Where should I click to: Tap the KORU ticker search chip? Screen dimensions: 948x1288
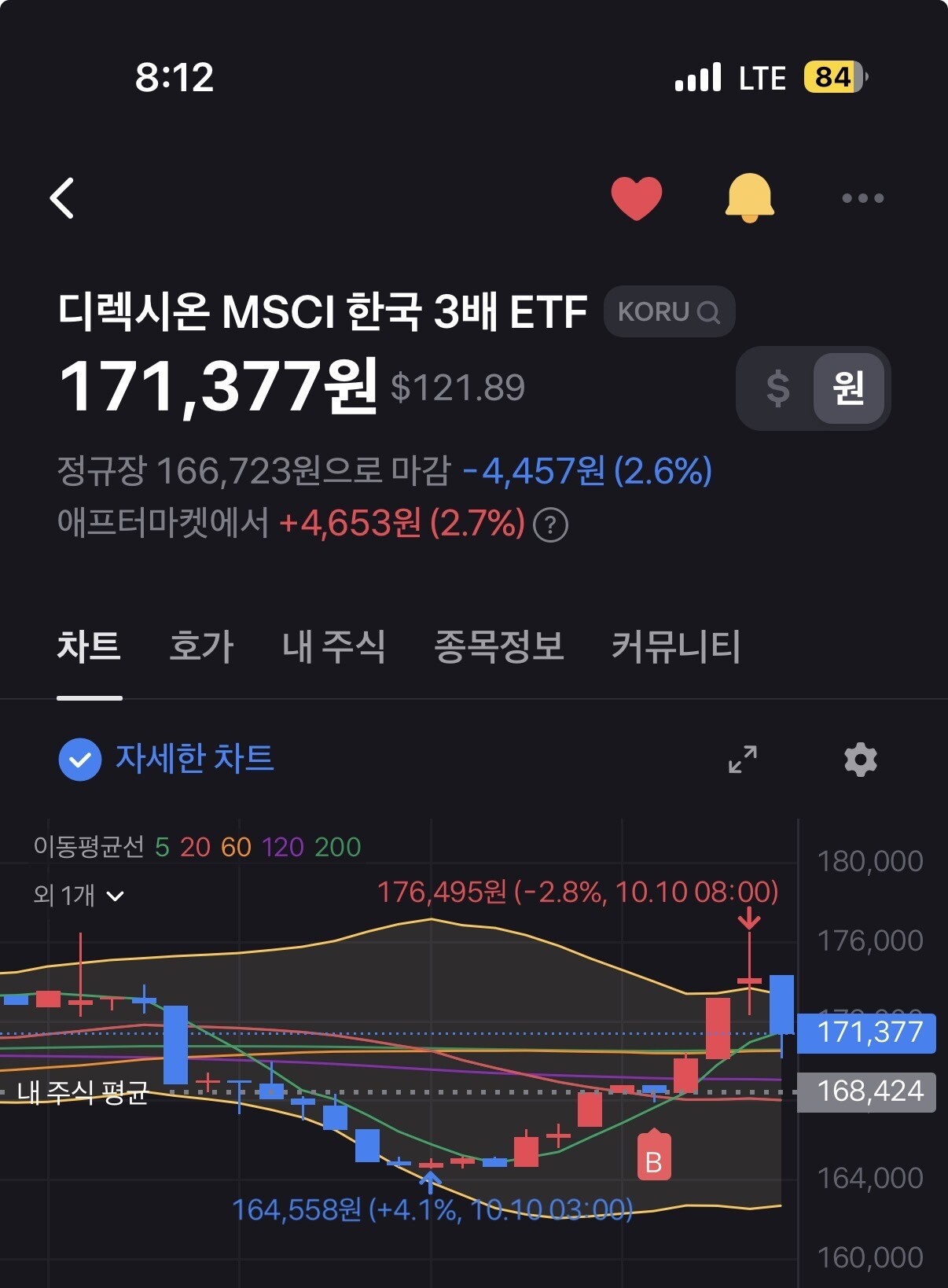coord(669,311)
